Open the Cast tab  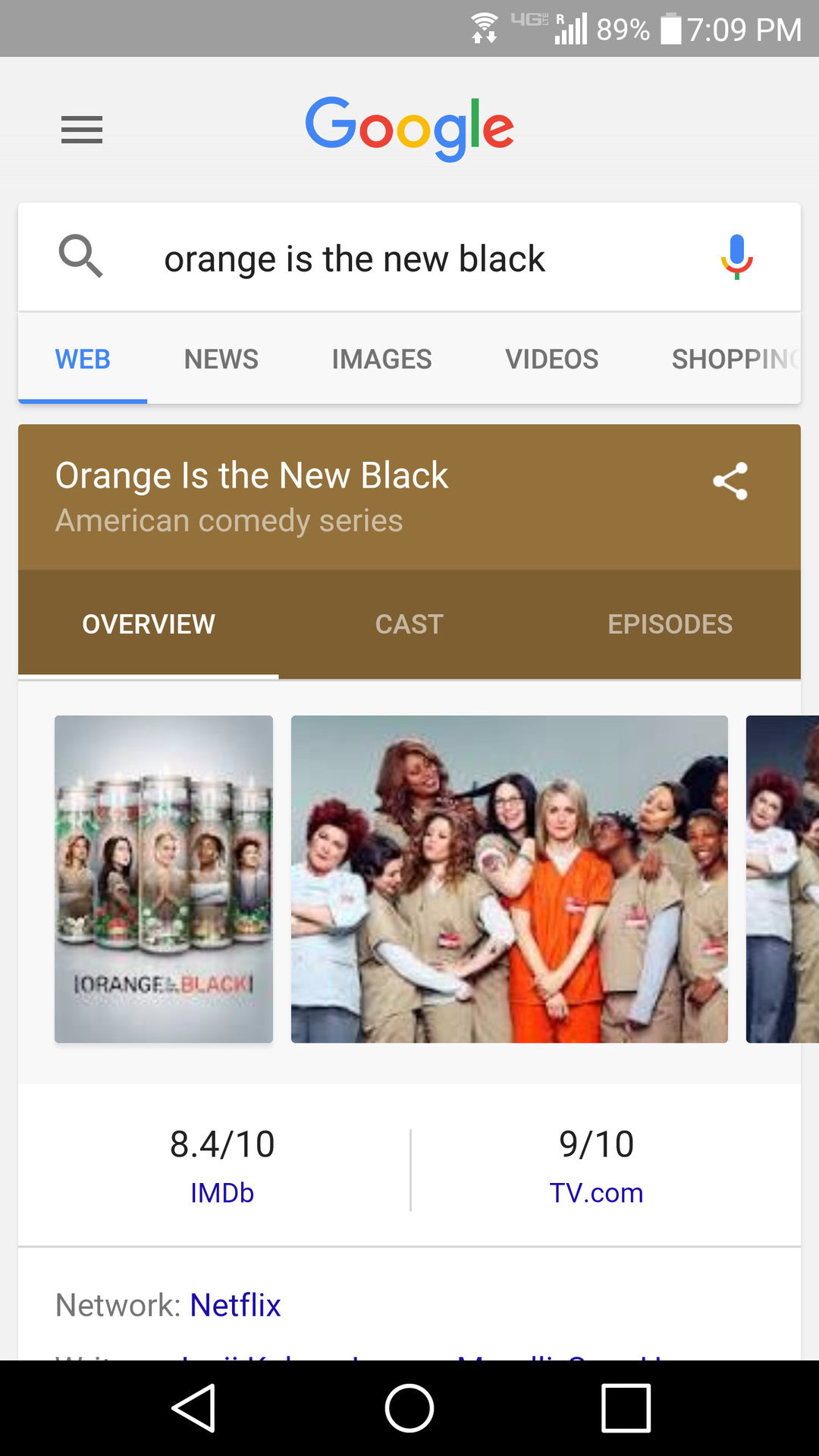[x=409, y=624]
